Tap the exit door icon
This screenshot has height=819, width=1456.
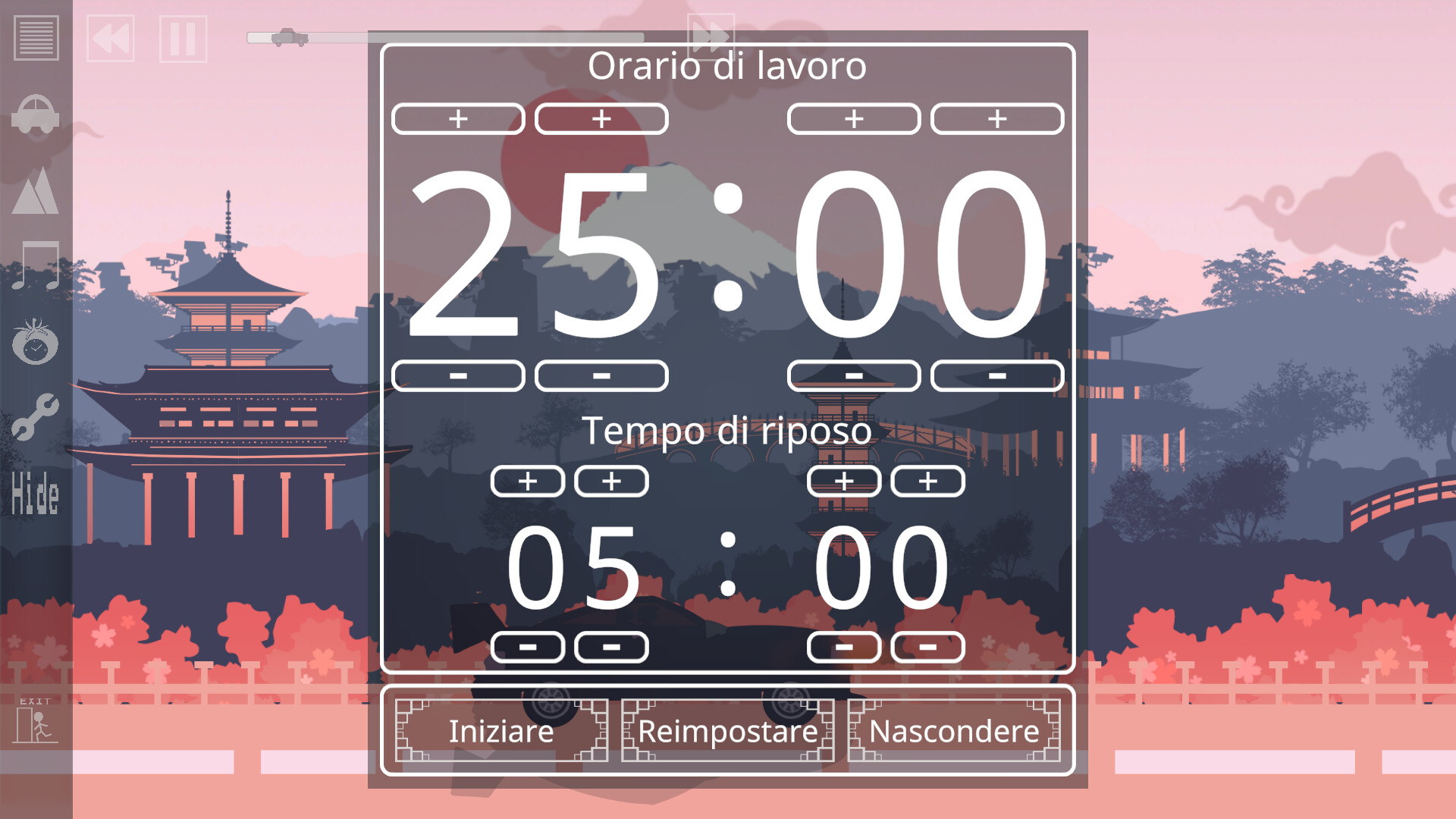(35, 721)
